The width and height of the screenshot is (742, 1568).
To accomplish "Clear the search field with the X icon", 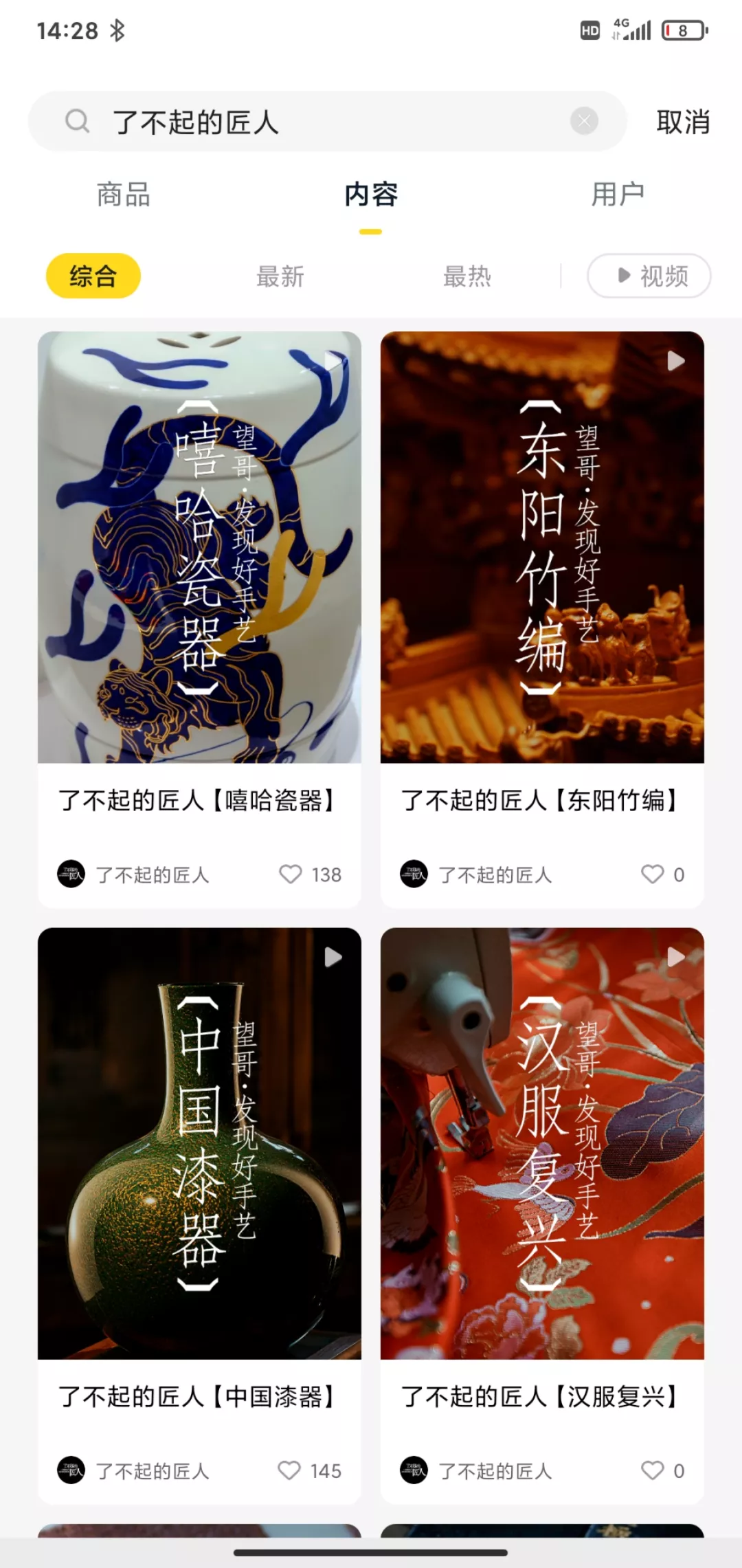I will pos(583,121).
